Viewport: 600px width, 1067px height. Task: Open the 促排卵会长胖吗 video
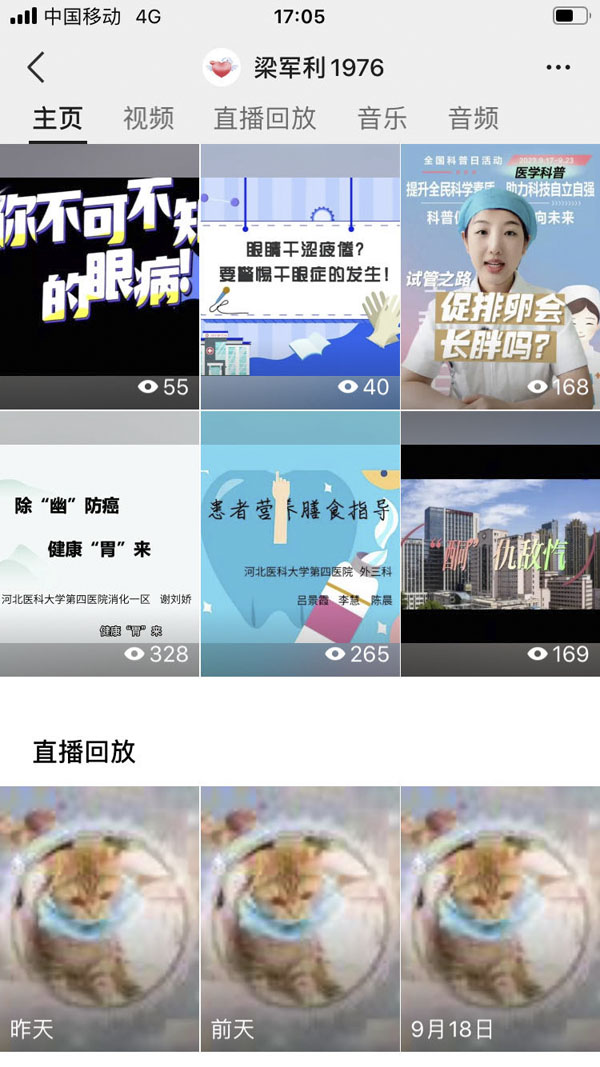click(500, 276)
